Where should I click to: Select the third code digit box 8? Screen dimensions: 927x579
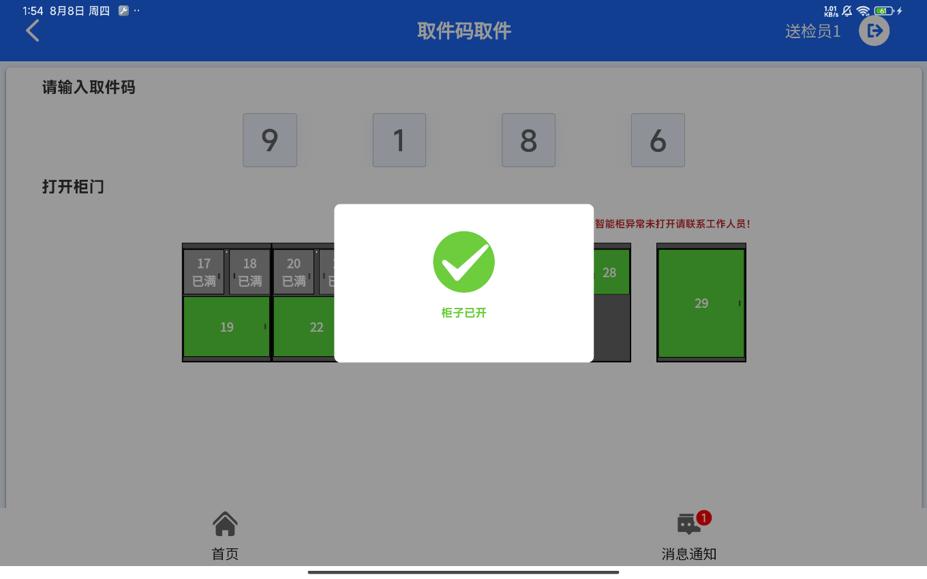click(528, 140)
